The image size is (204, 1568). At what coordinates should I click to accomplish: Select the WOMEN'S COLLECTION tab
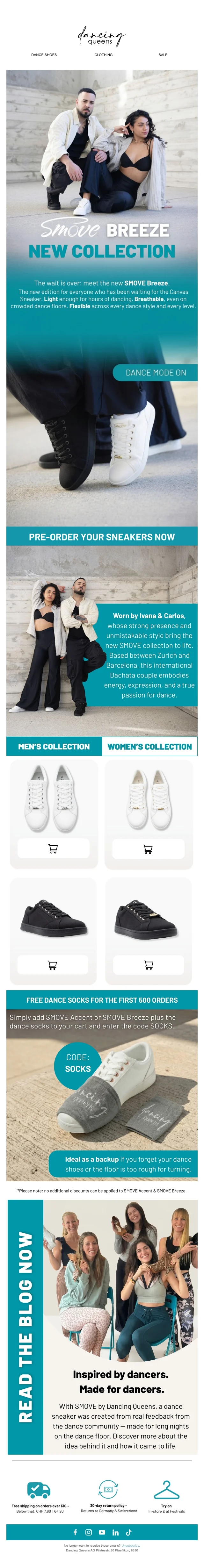[x=149, y=746]
